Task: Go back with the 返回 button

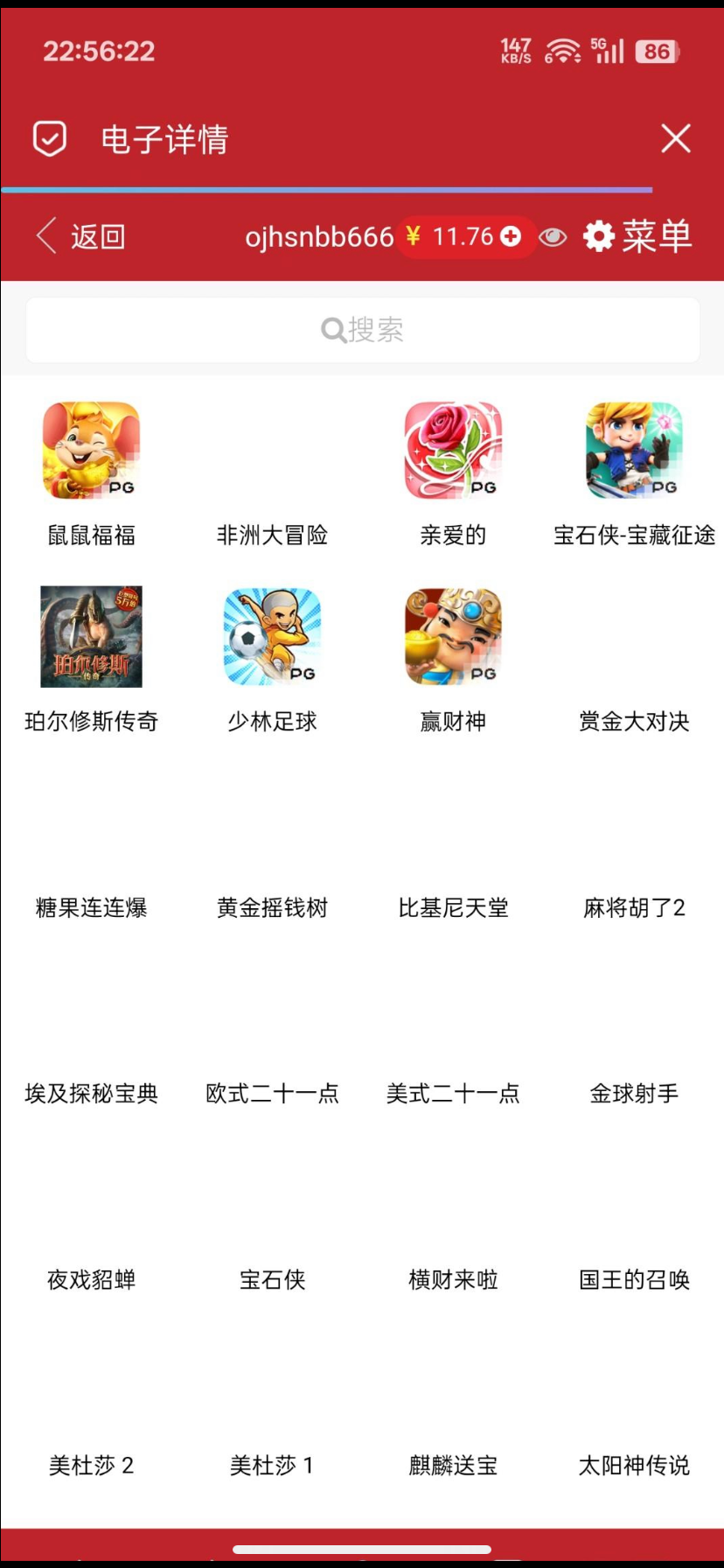Action: pyautogui.click(x=81, y=236)
